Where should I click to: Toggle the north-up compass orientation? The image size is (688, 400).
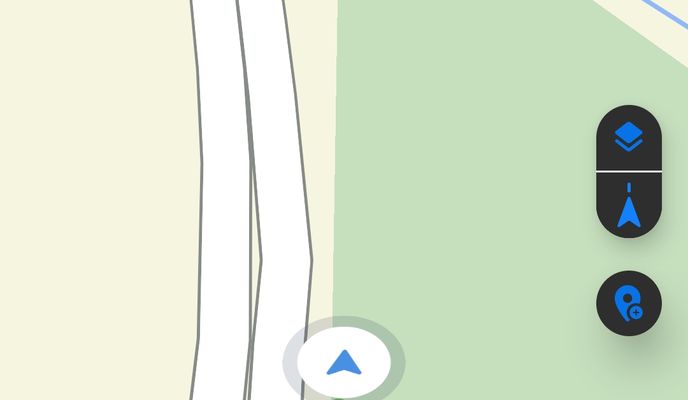628,207
